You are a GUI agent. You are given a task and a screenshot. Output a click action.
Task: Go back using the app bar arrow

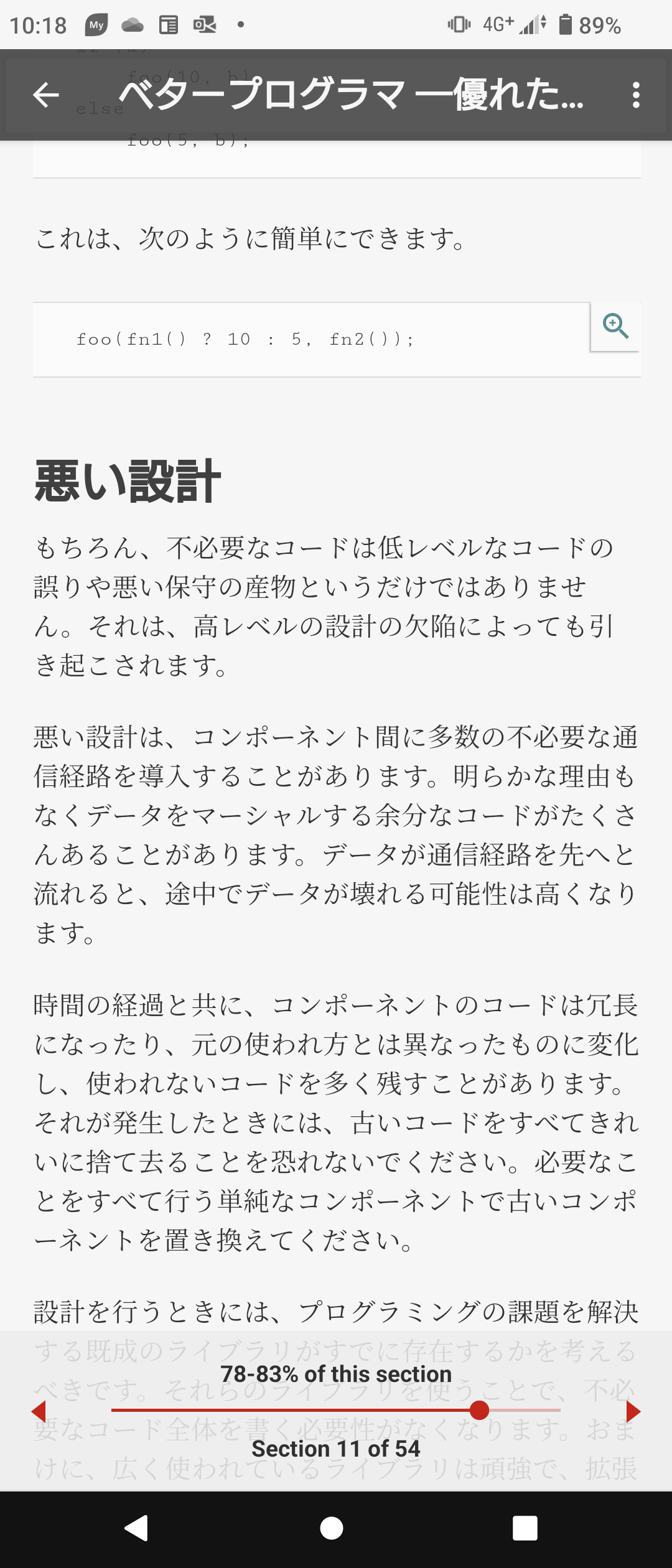[x=45, y=95]
